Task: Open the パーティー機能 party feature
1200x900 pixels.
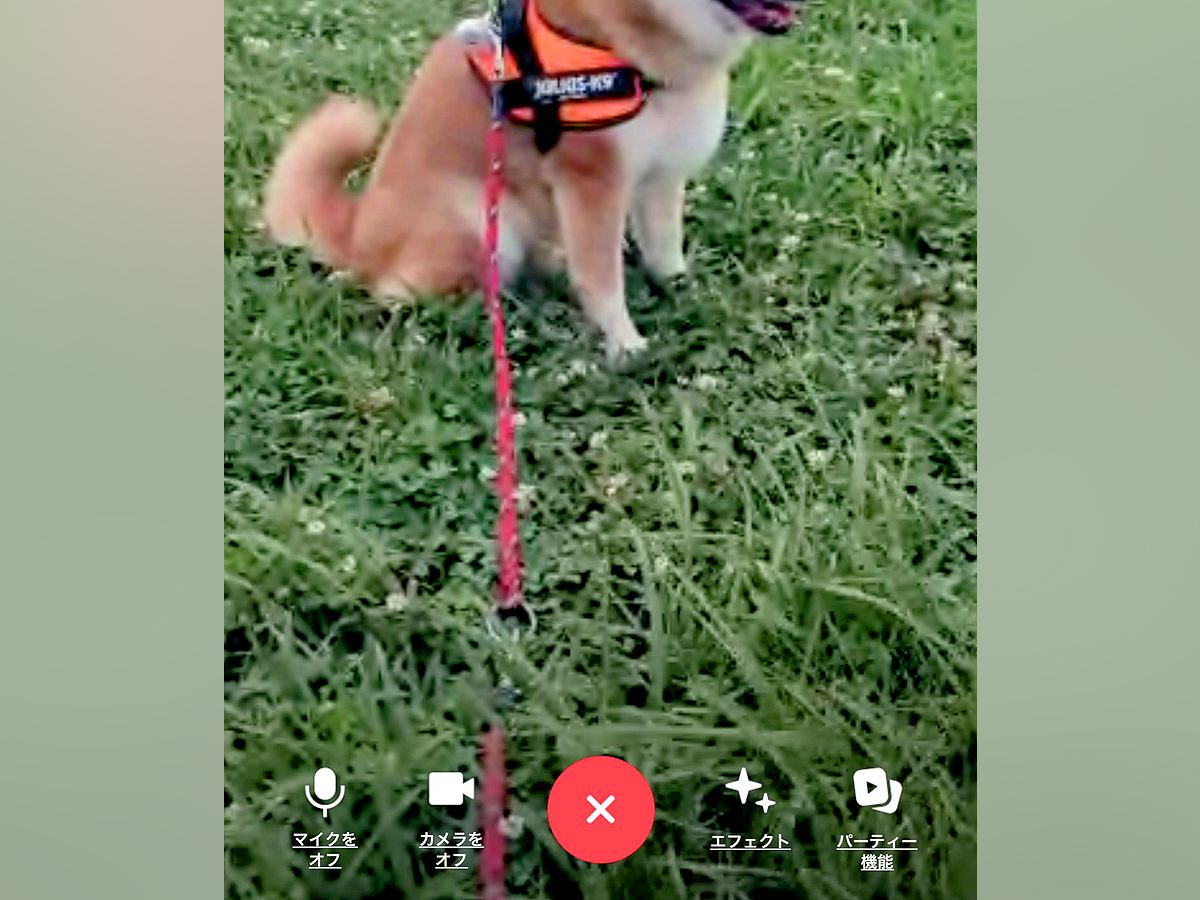Action: [877, 792]
